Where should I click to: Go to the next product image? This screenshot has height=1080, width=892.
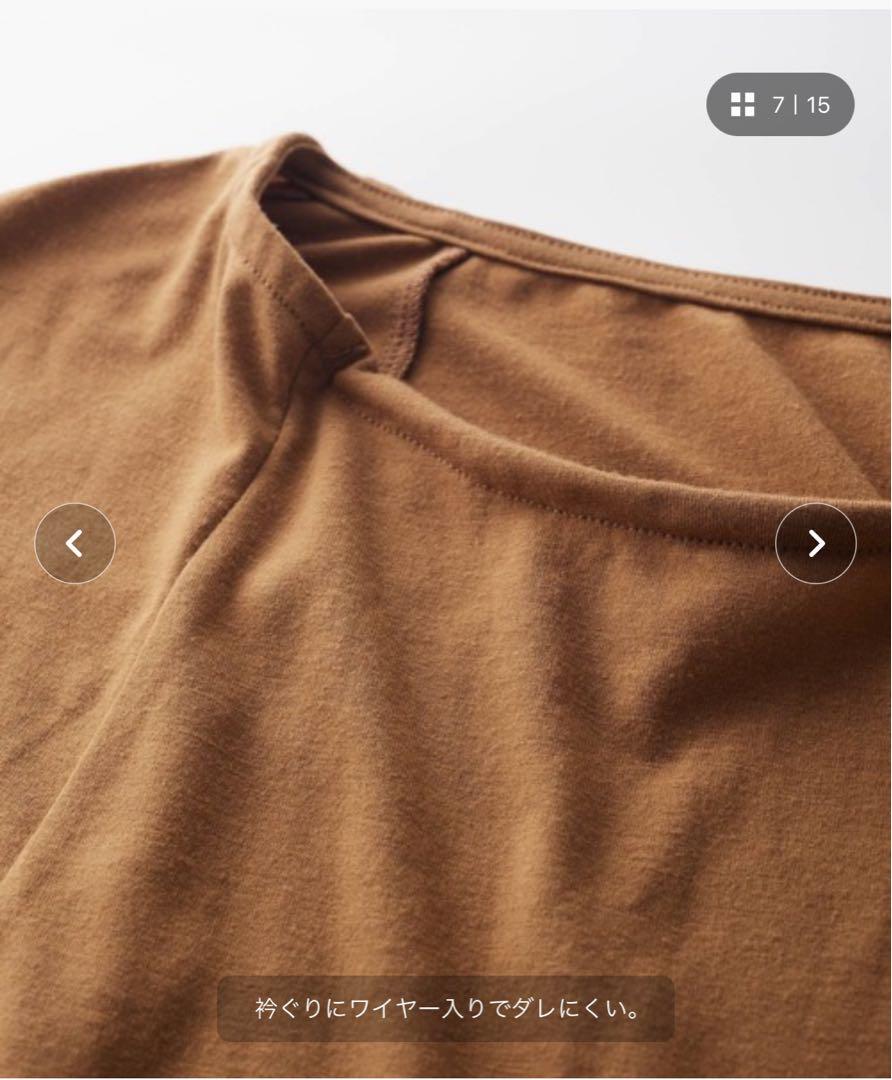[816, 543]
